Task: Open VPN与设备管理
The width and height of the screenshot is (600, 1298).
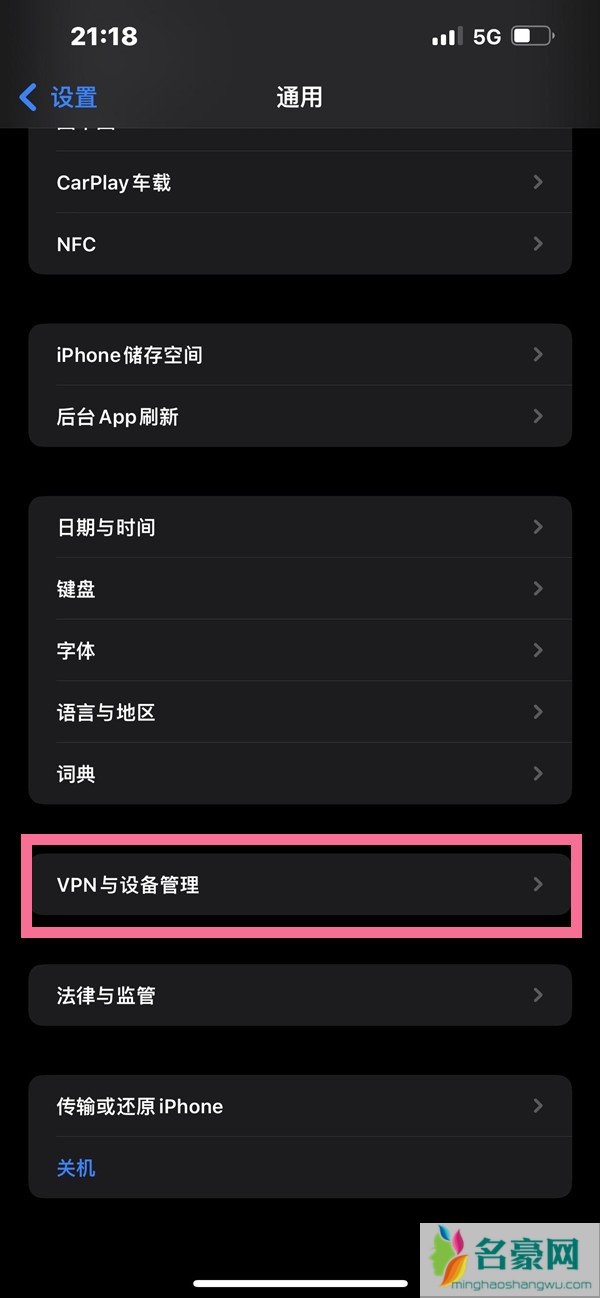Action: (300, 884)
